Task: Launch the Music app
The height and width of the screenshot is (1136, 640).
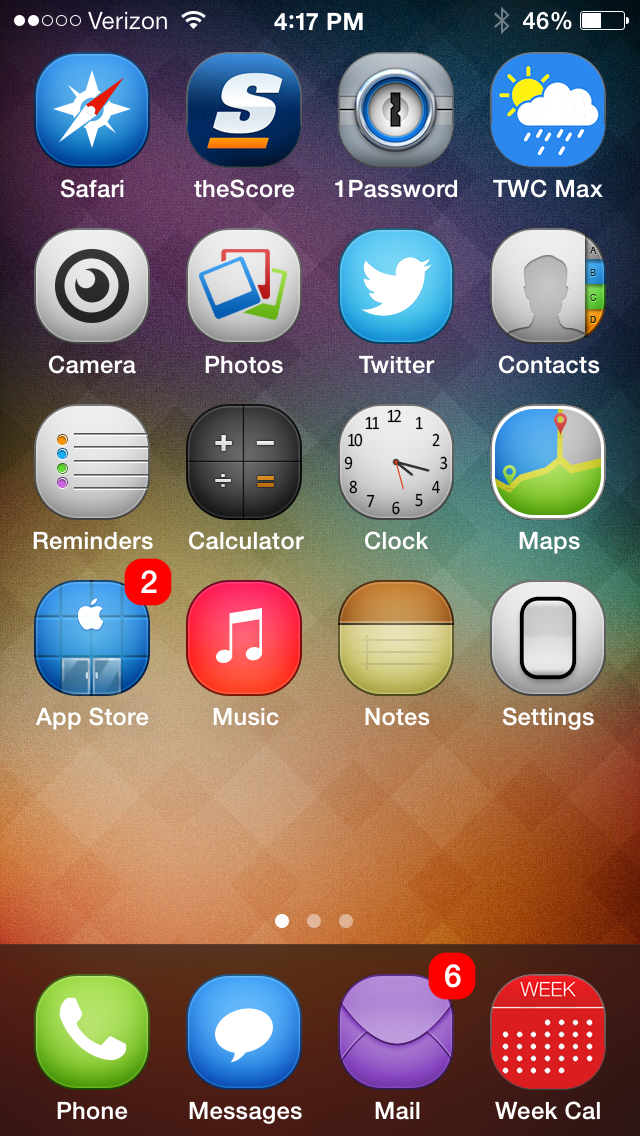Action: click(x=244, y=638)
